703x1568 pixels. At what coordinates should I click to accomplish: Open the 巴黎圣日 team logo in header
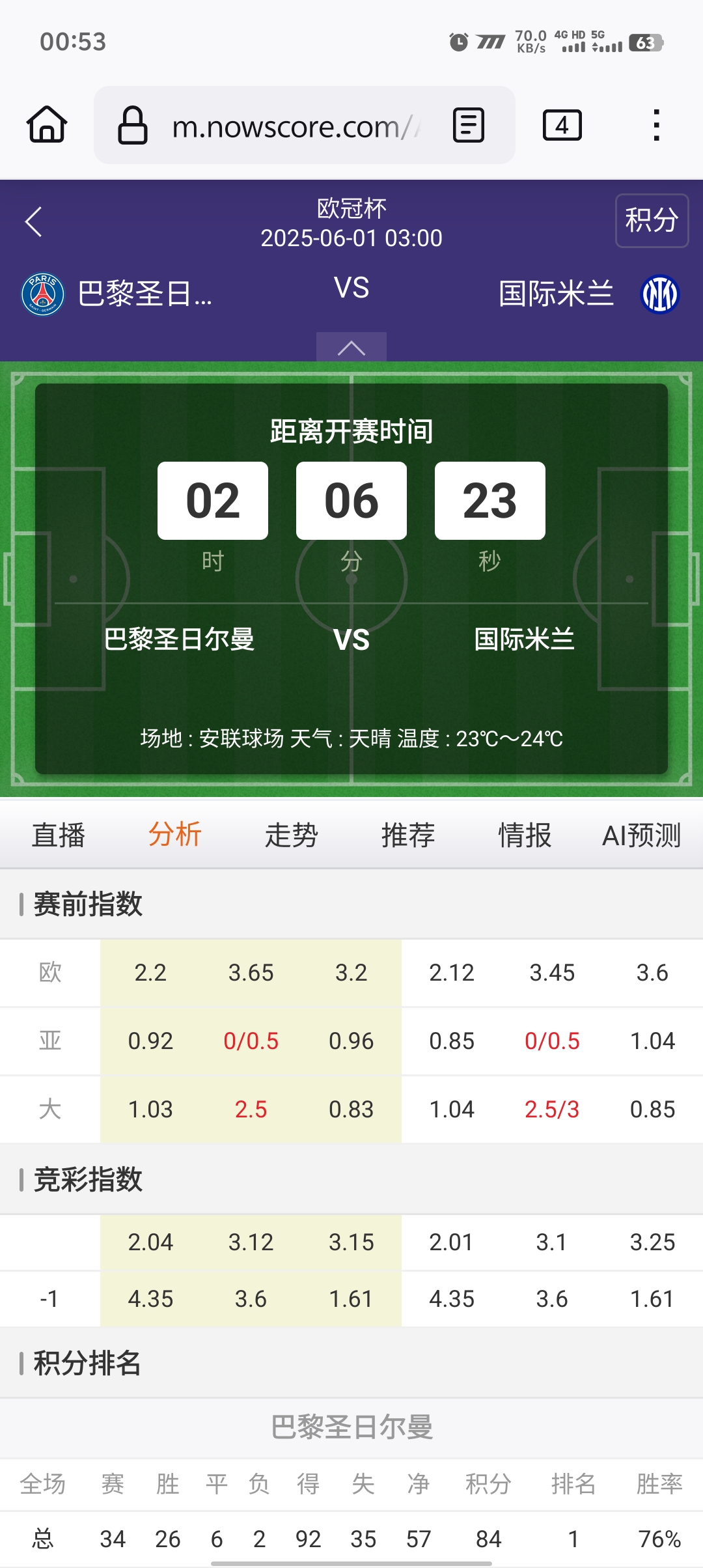[x=43, y=294]
